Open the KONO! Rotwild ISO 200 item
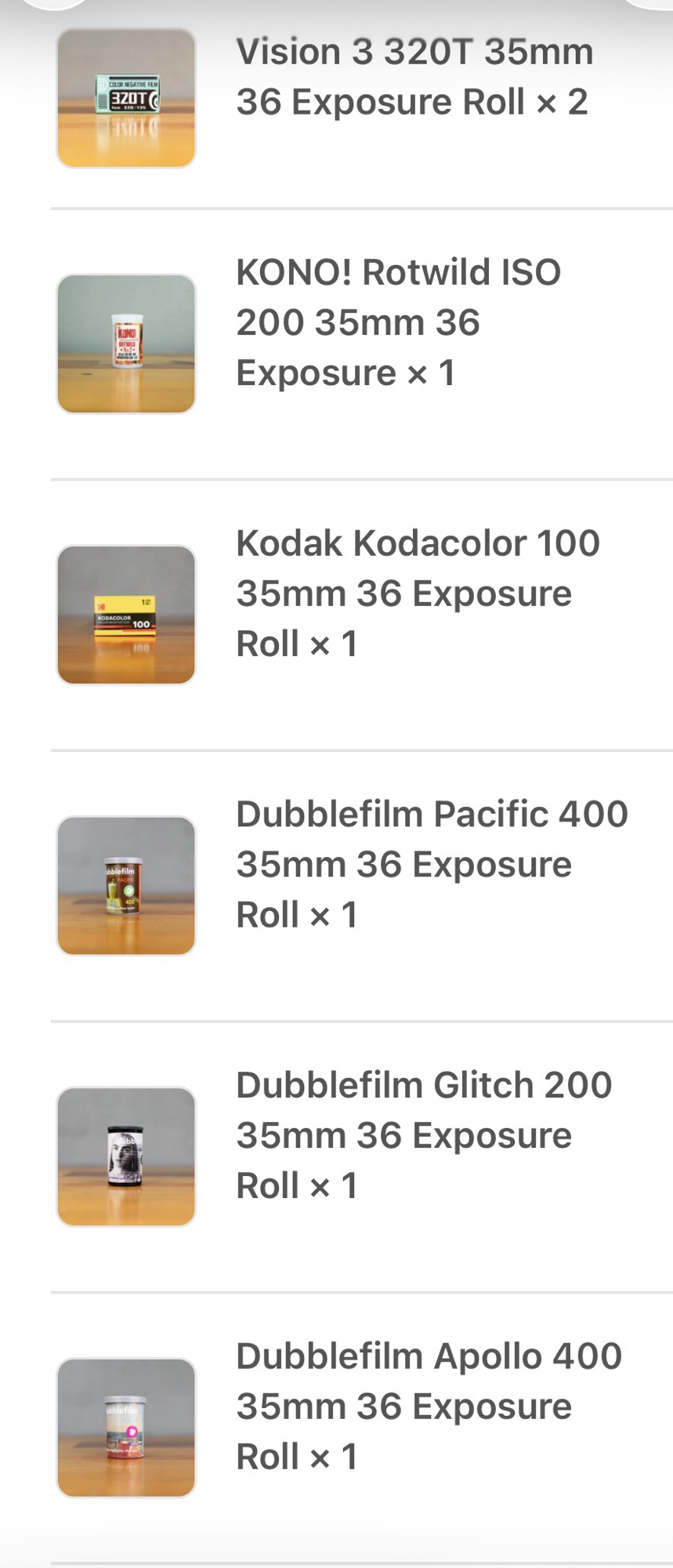The image size is (673, 1568). (x=398, y=322)
